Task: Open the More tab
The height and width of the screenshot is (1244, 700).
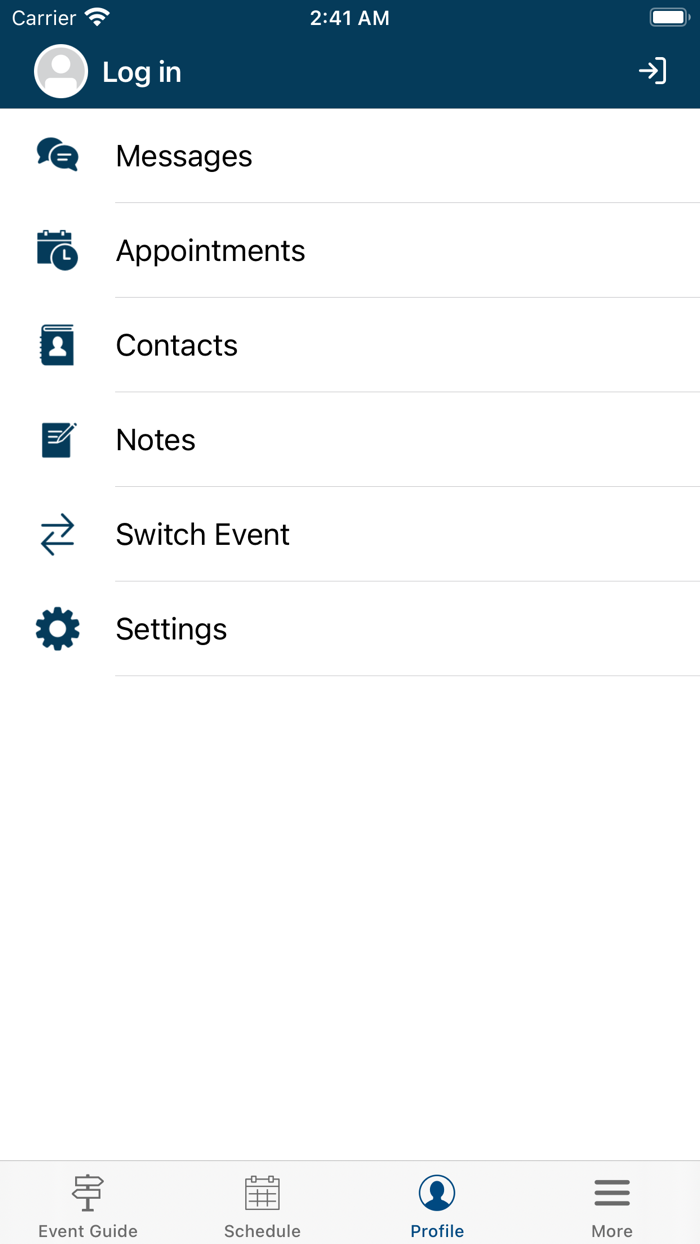Action: tap(612, 1206)
